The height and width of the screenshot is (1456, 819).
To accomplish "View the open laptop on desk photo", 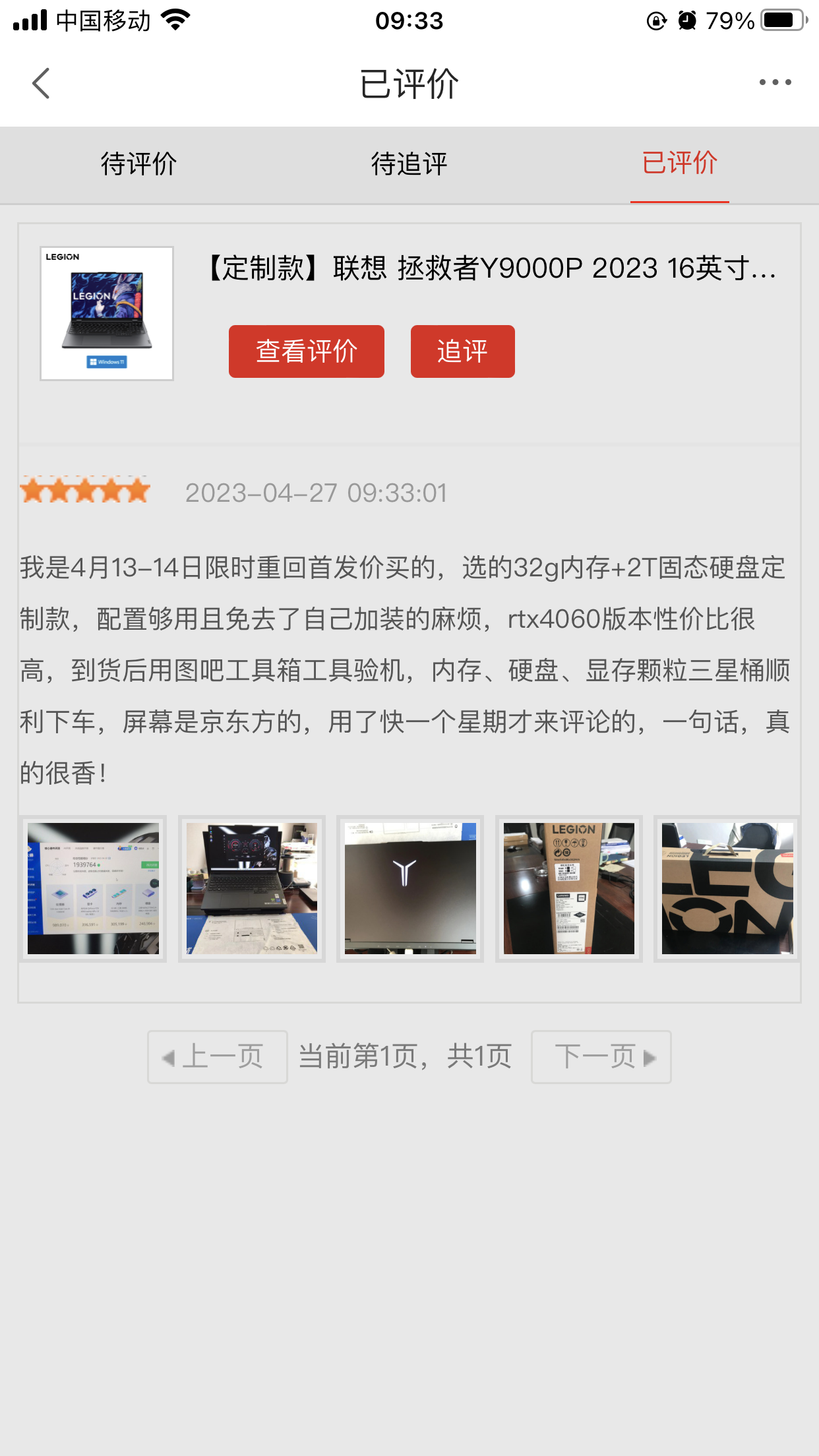I will click(251, 888).
